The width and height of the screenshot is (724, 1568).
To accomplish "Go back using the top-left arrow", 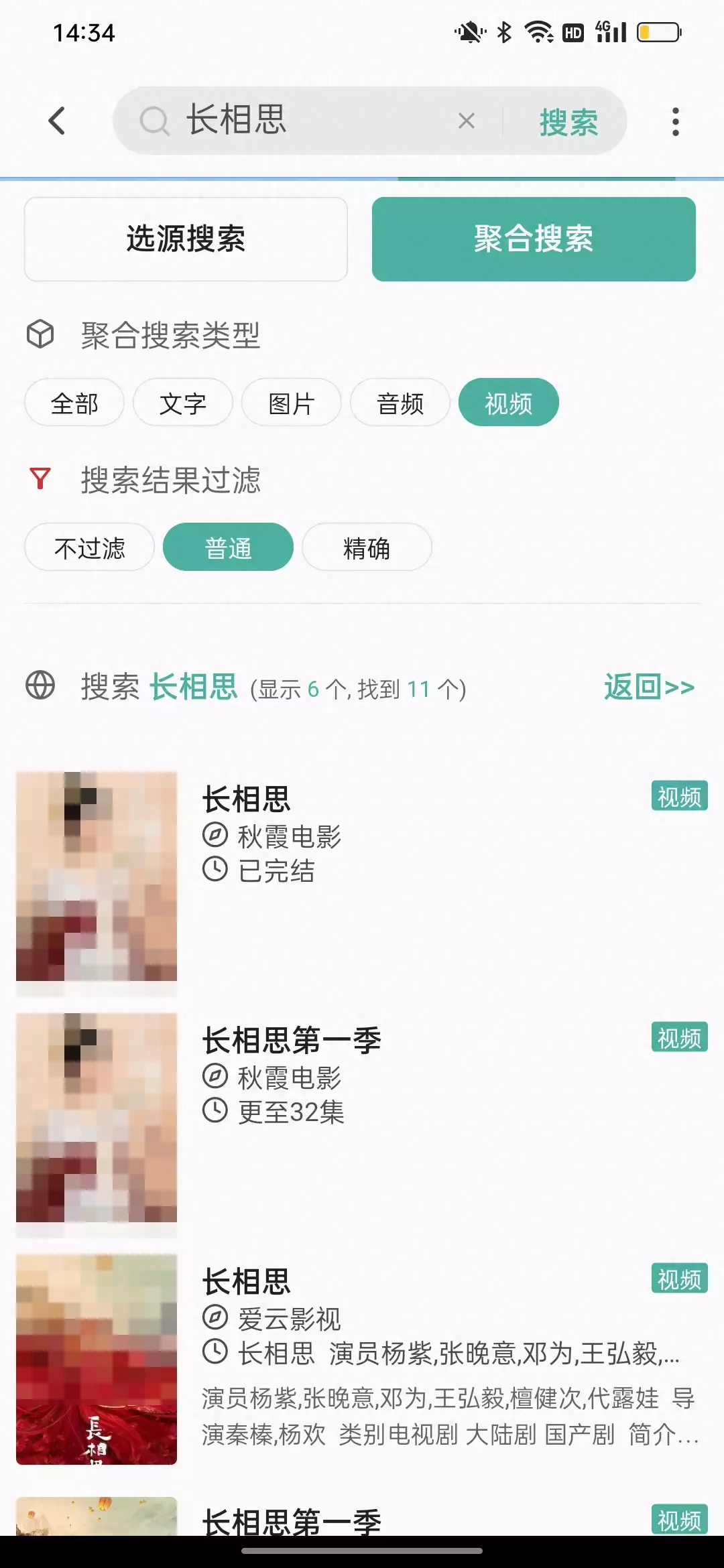I will point(58,121).
